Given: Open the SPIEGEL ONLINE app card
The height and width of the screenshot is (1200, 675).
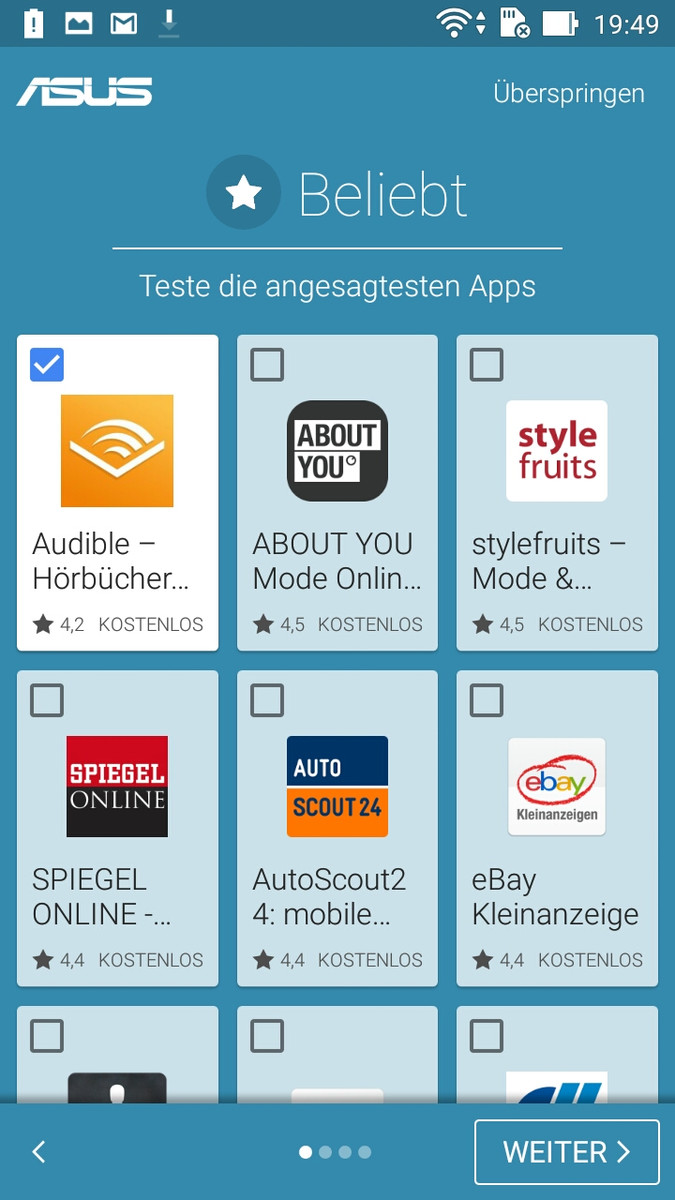Looking at the screenshot, I should 118,829.
